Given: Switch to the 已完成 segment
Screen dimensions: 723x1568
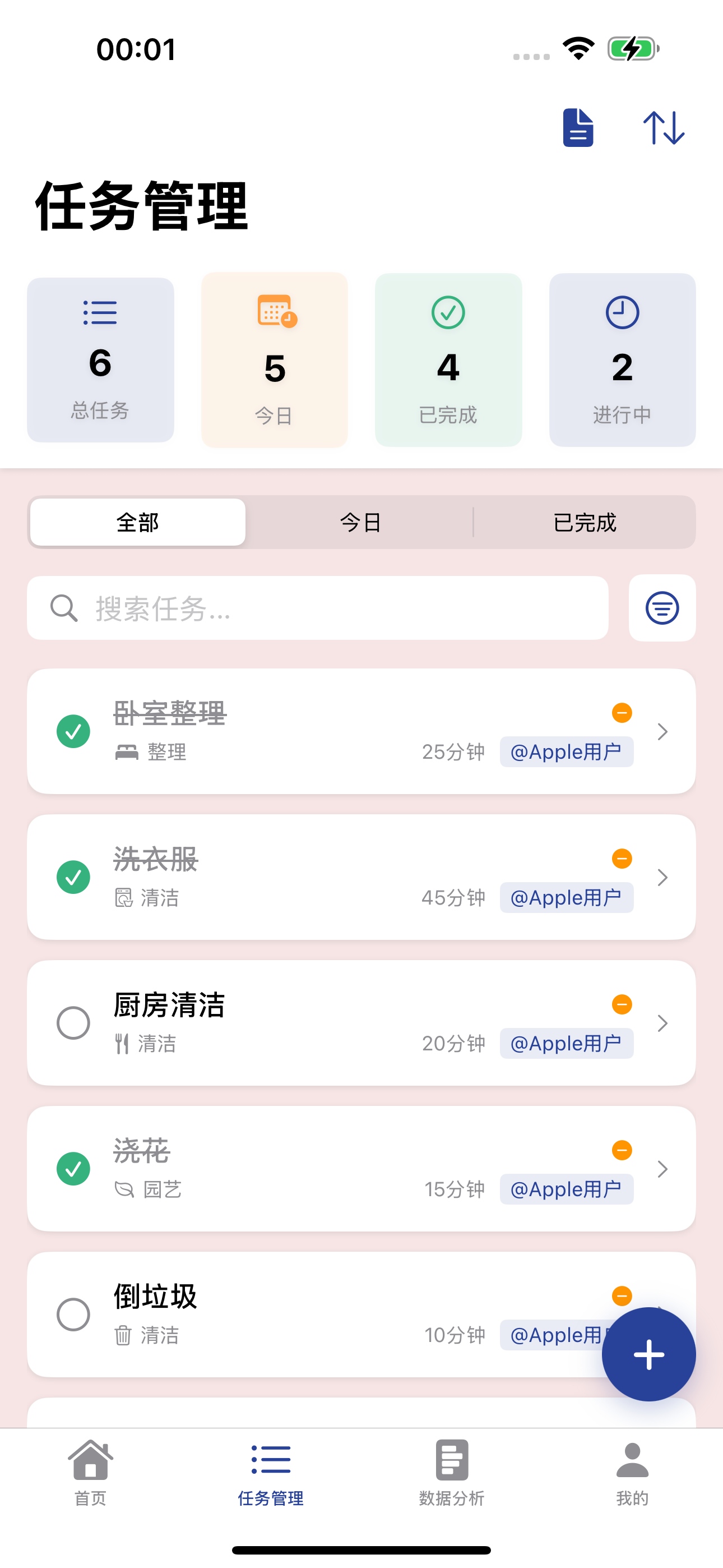Looking at the screenshot, I should tap(584, 522).
